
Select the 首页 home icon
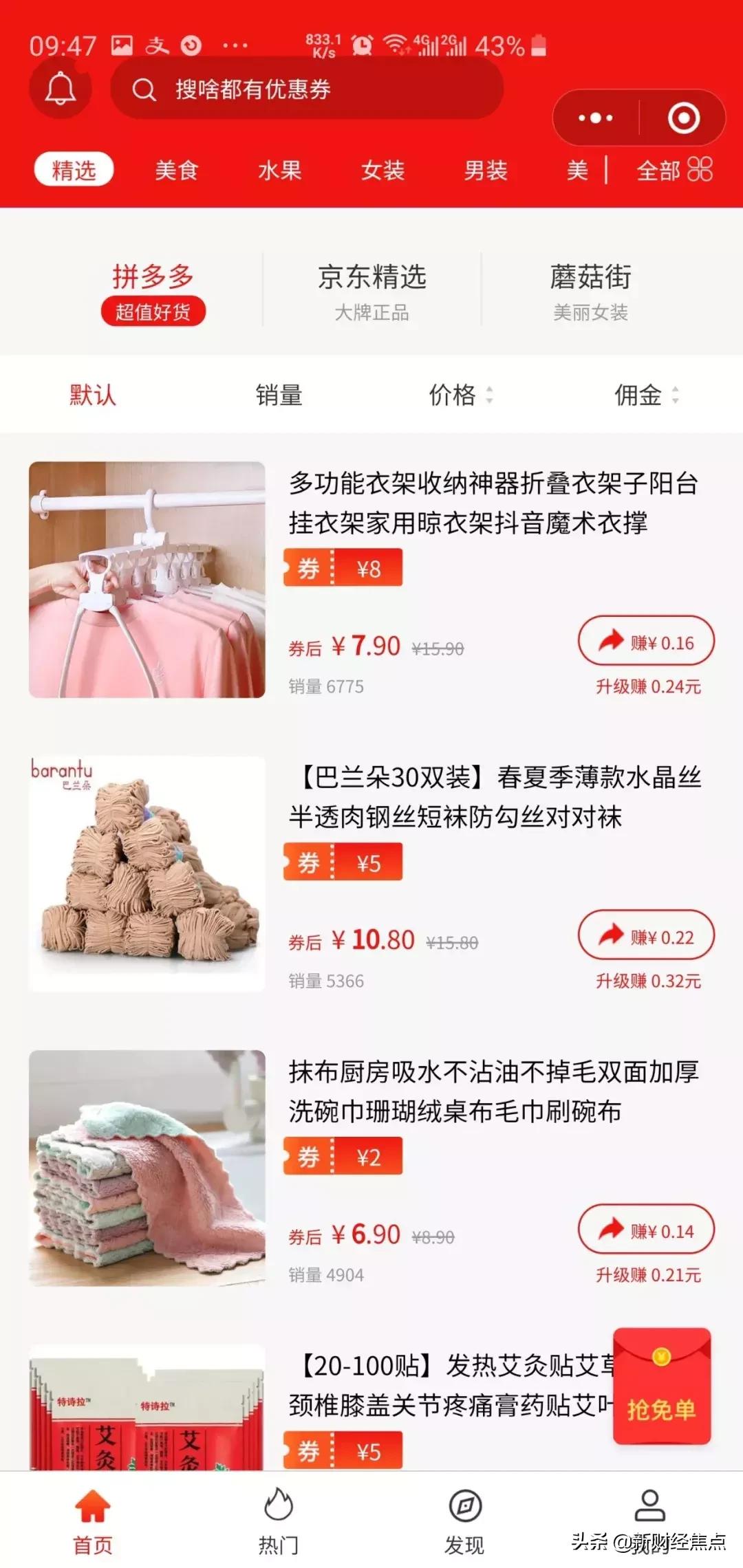[92, 1505]
